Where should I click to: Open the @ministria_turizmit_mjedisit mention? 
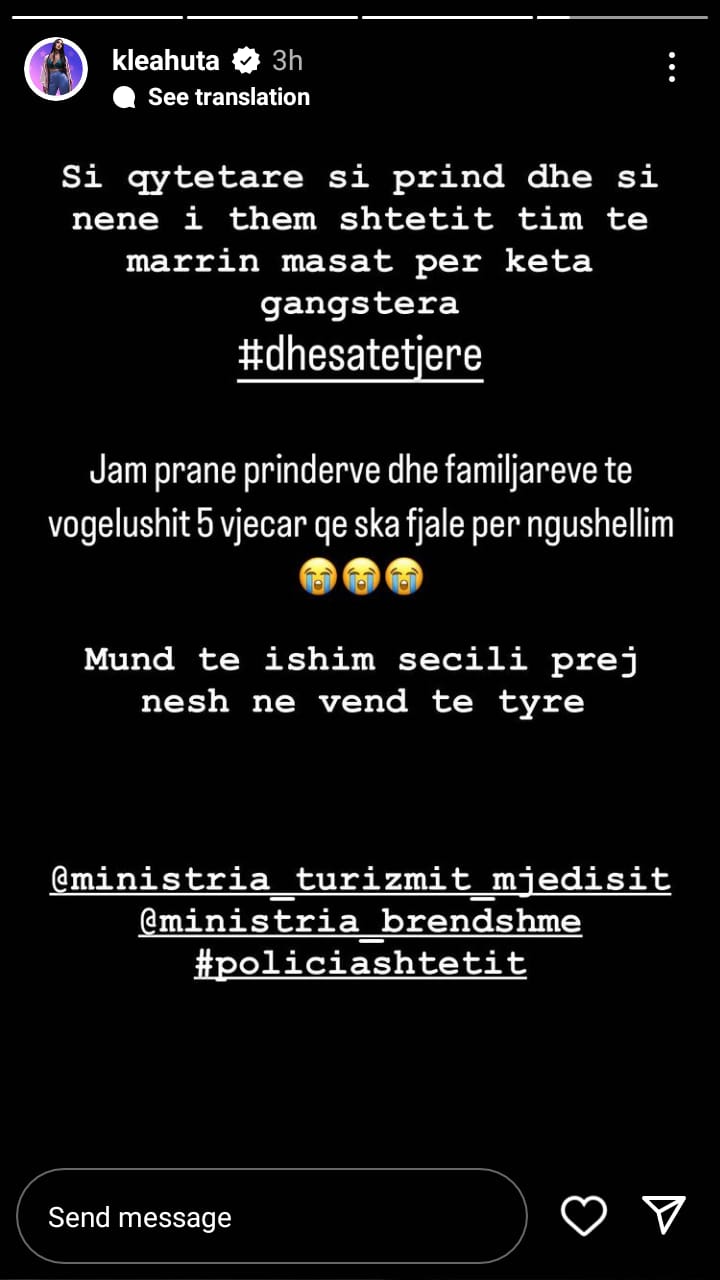tap(360, 879)
